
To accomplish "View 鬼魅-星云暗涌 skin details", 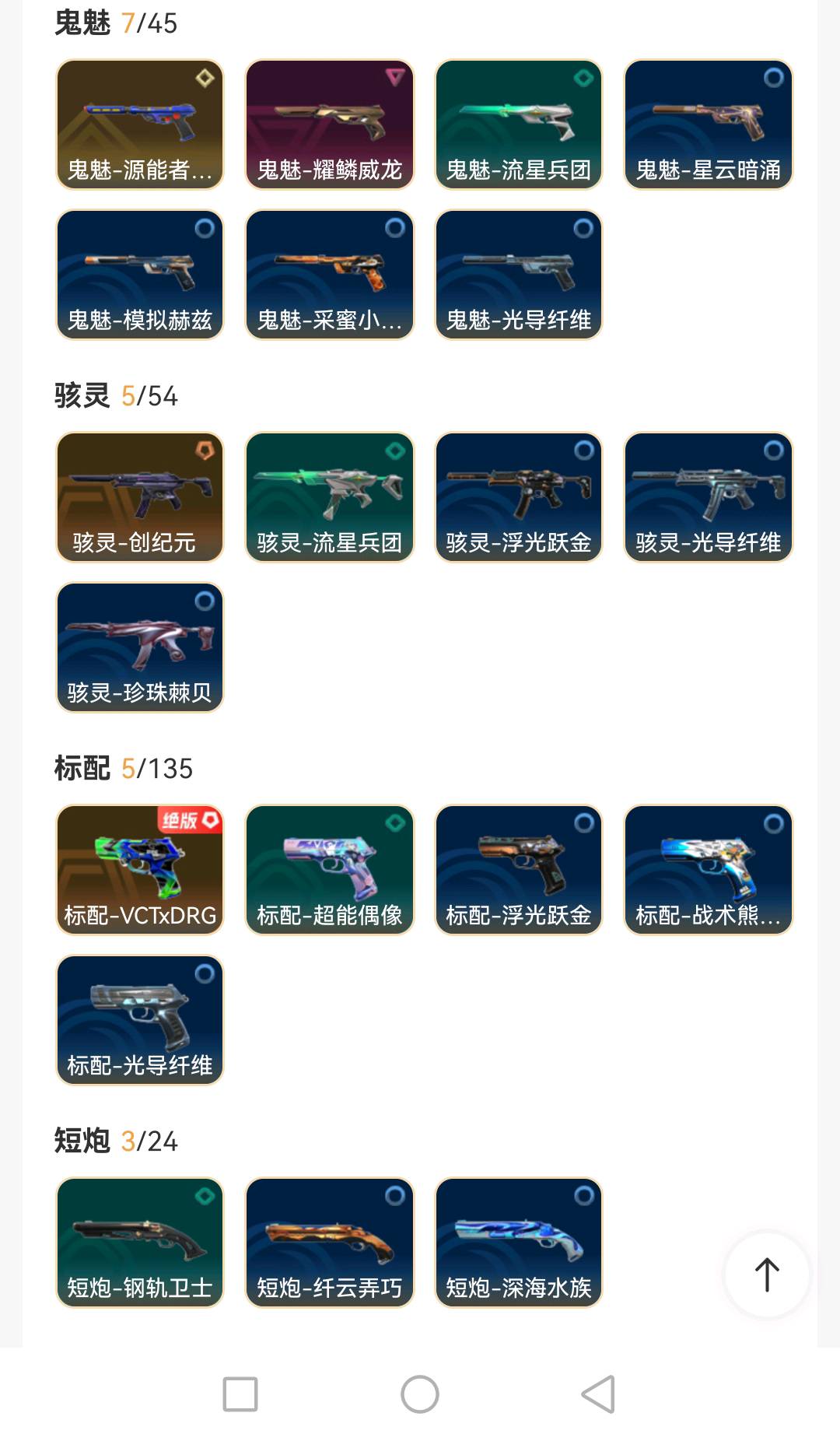I will [708, 124].
